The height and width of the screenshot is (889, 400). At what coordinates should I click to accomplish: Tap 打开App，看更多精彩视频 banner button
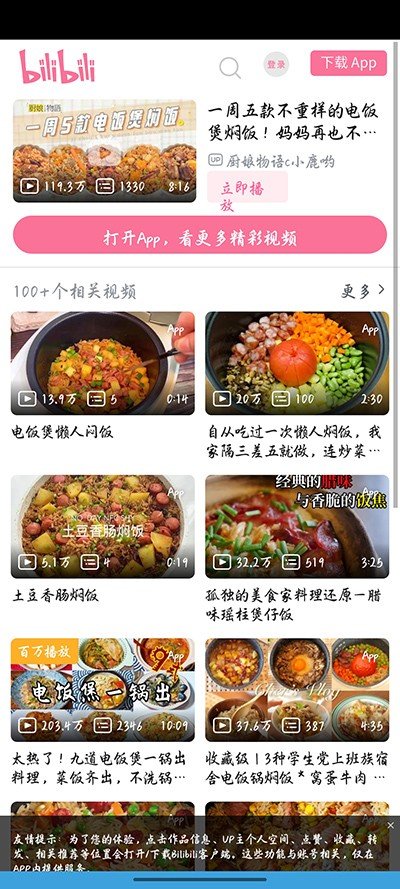tap(200, 235)
